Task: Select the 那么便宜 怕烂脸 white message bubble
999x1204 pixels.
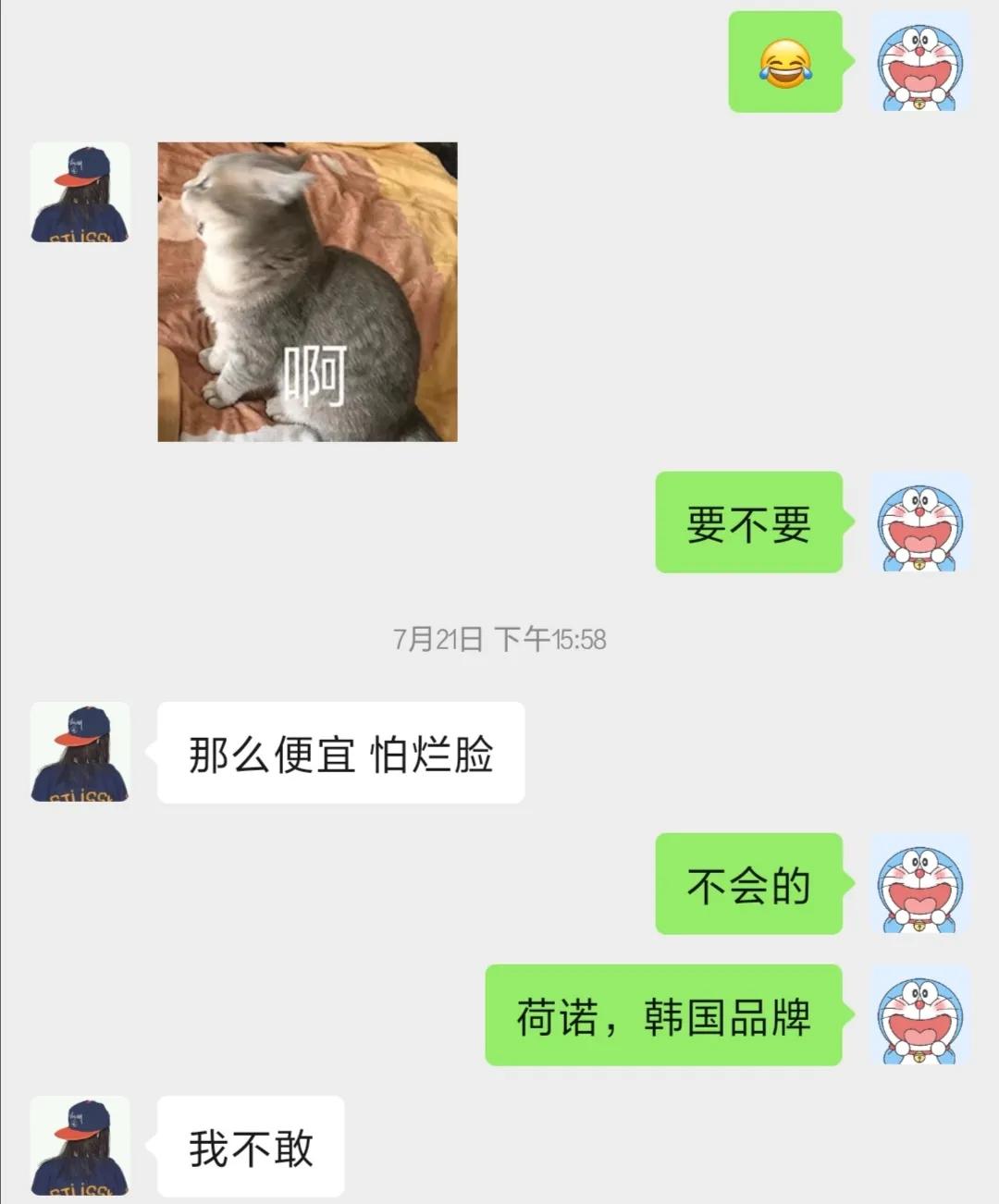Action: (340, 751)
